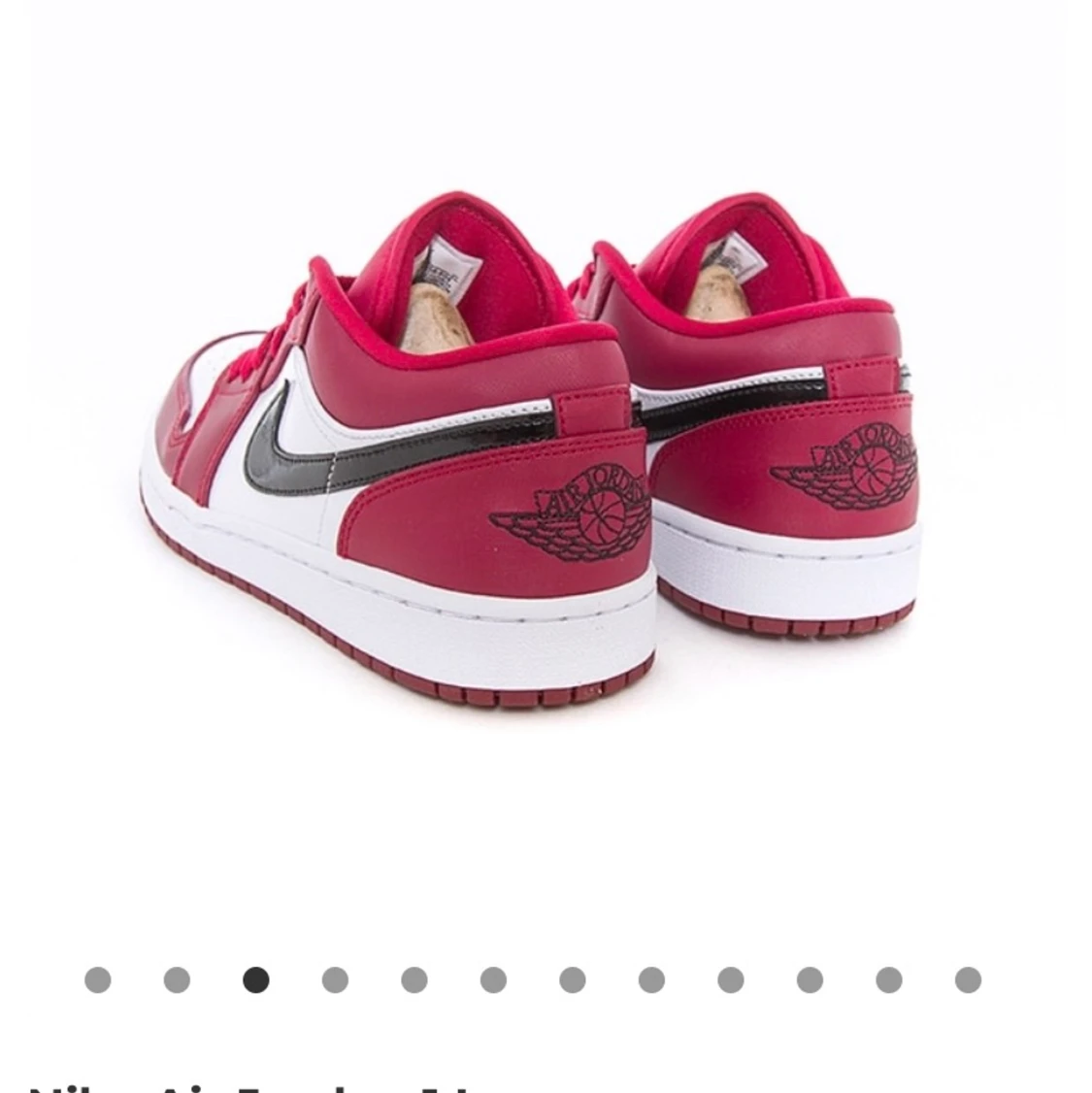
Task: Select the fifth carousel indicator dot
Action: pyautogui.click(x=414, y=977)
